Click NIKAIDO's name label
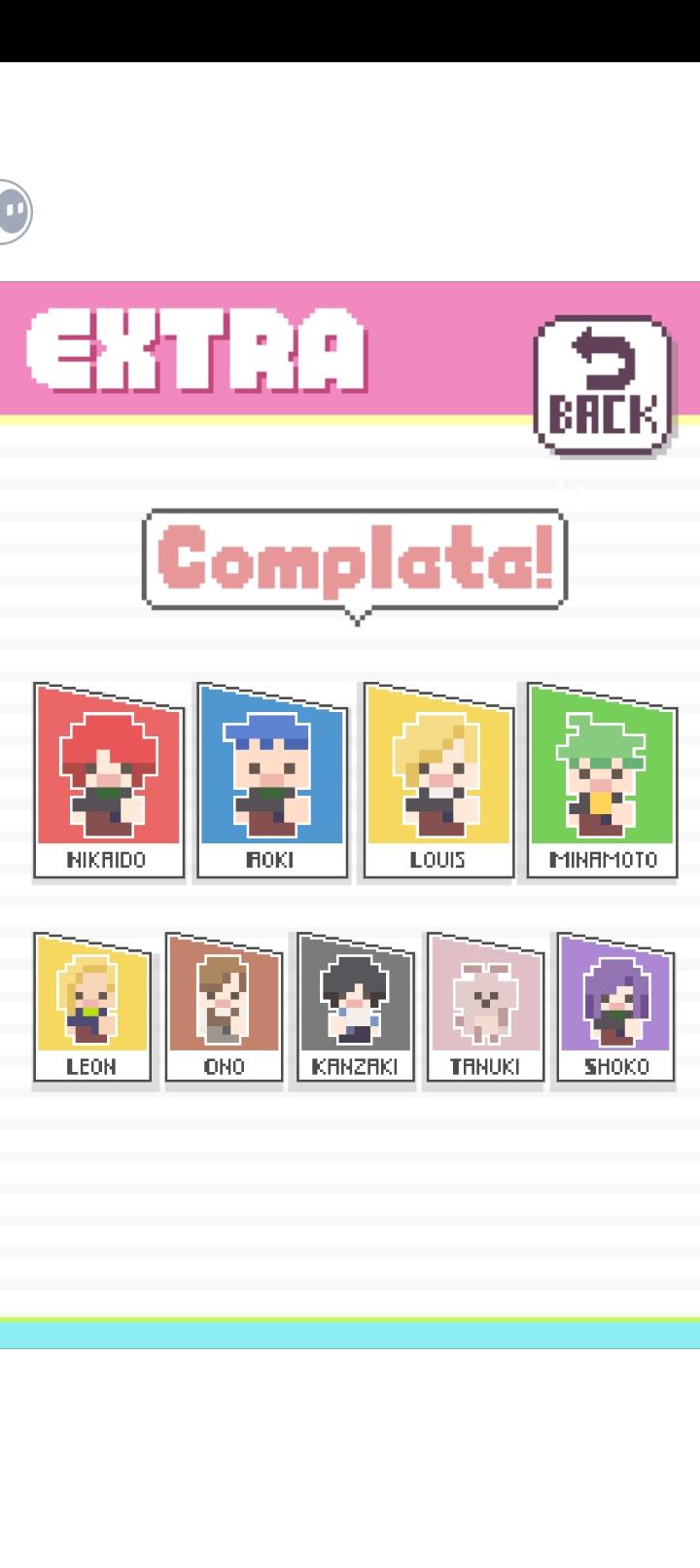 coord(107,860)
